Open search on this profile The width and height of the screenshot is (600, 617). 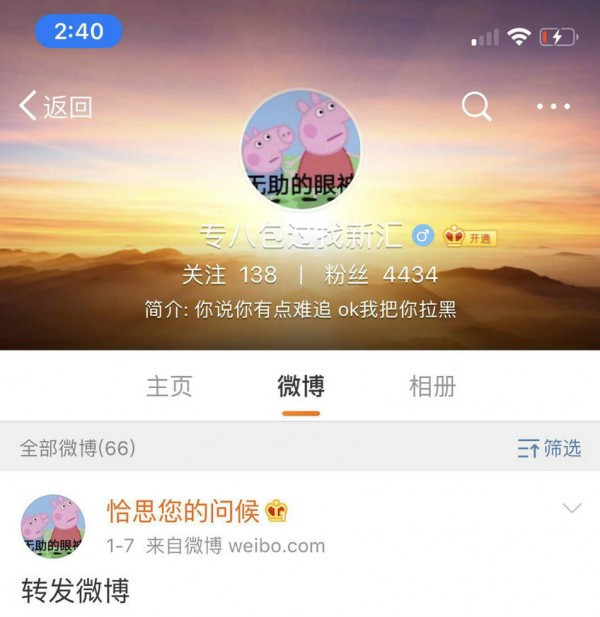pyautogui.click(x=477, y=106)
